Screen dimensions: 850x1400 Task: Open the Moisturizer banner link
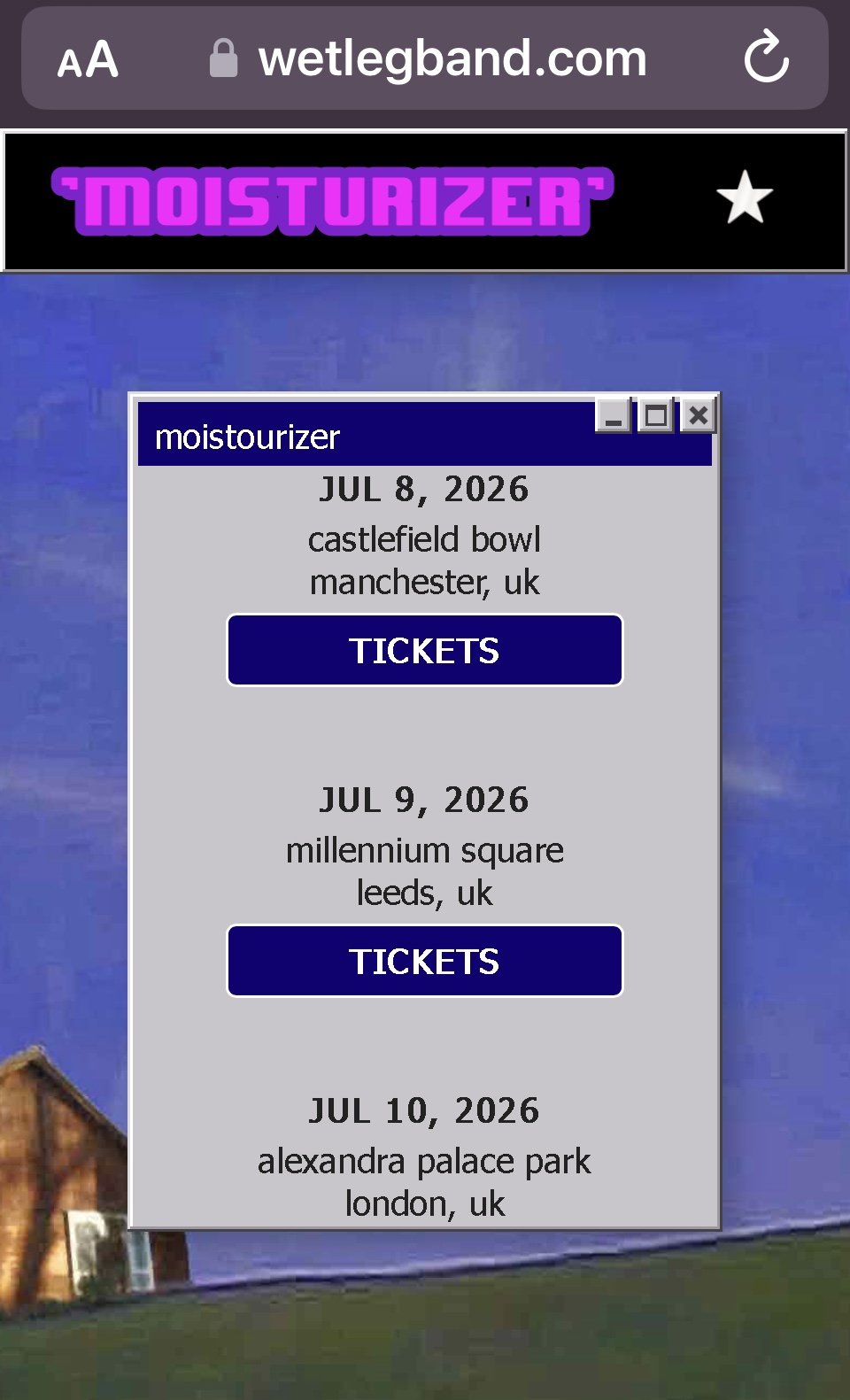pyautogui.click(x=333, y=201)
